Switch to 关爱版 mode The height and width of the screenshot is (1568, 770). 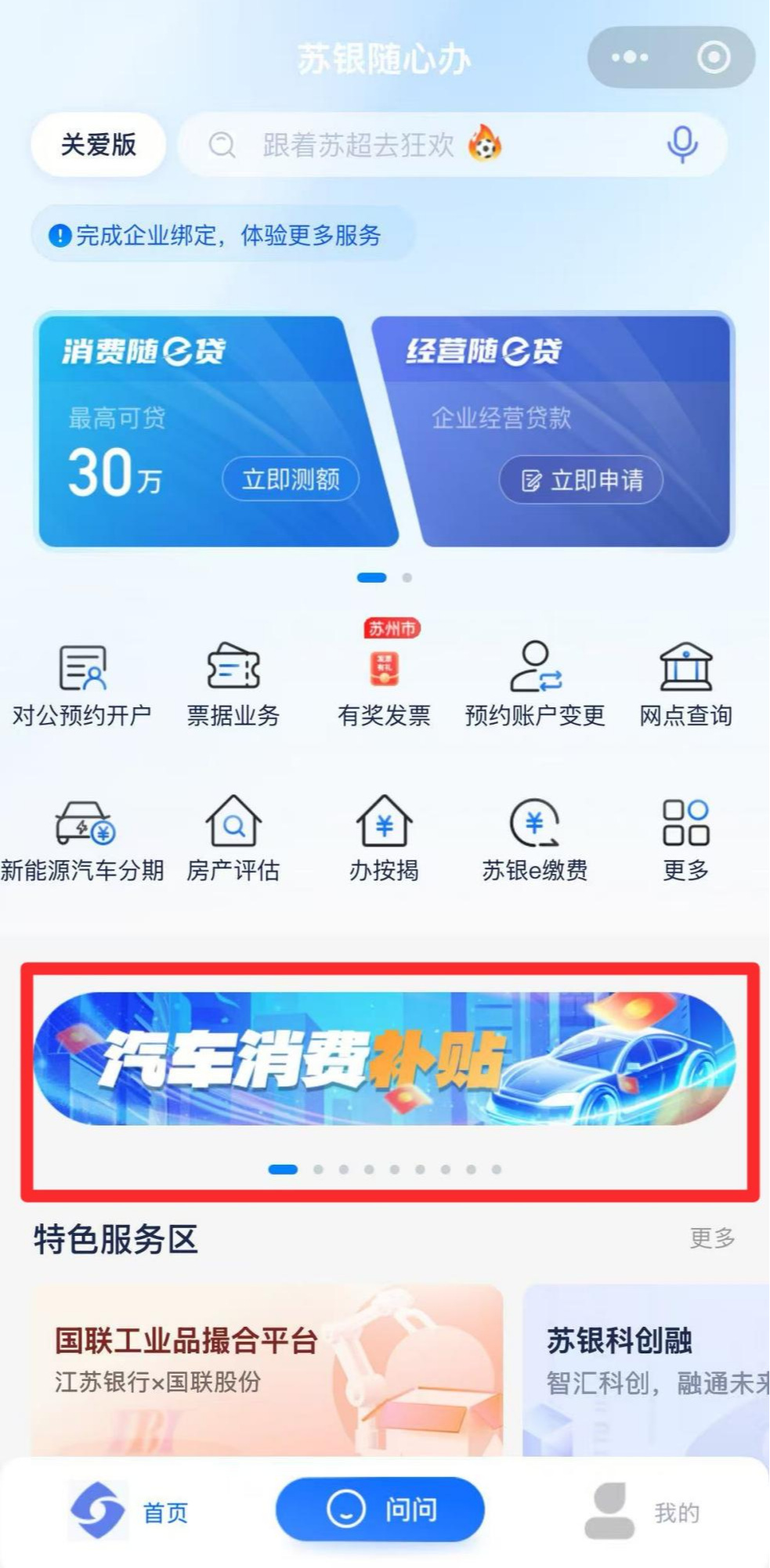97,144
